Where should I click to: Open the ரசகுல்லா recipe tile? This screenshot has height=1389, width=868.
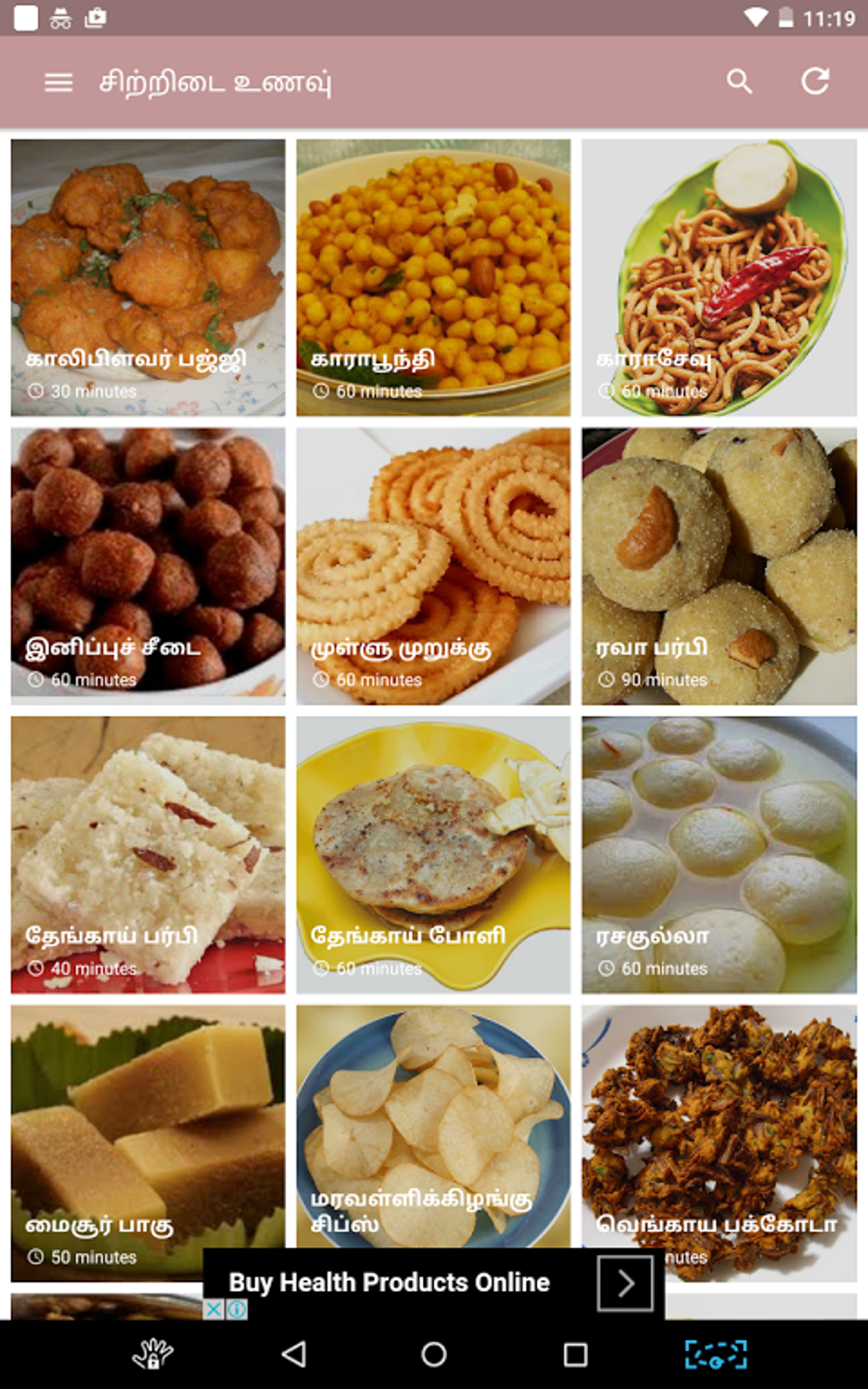point(719,855)
